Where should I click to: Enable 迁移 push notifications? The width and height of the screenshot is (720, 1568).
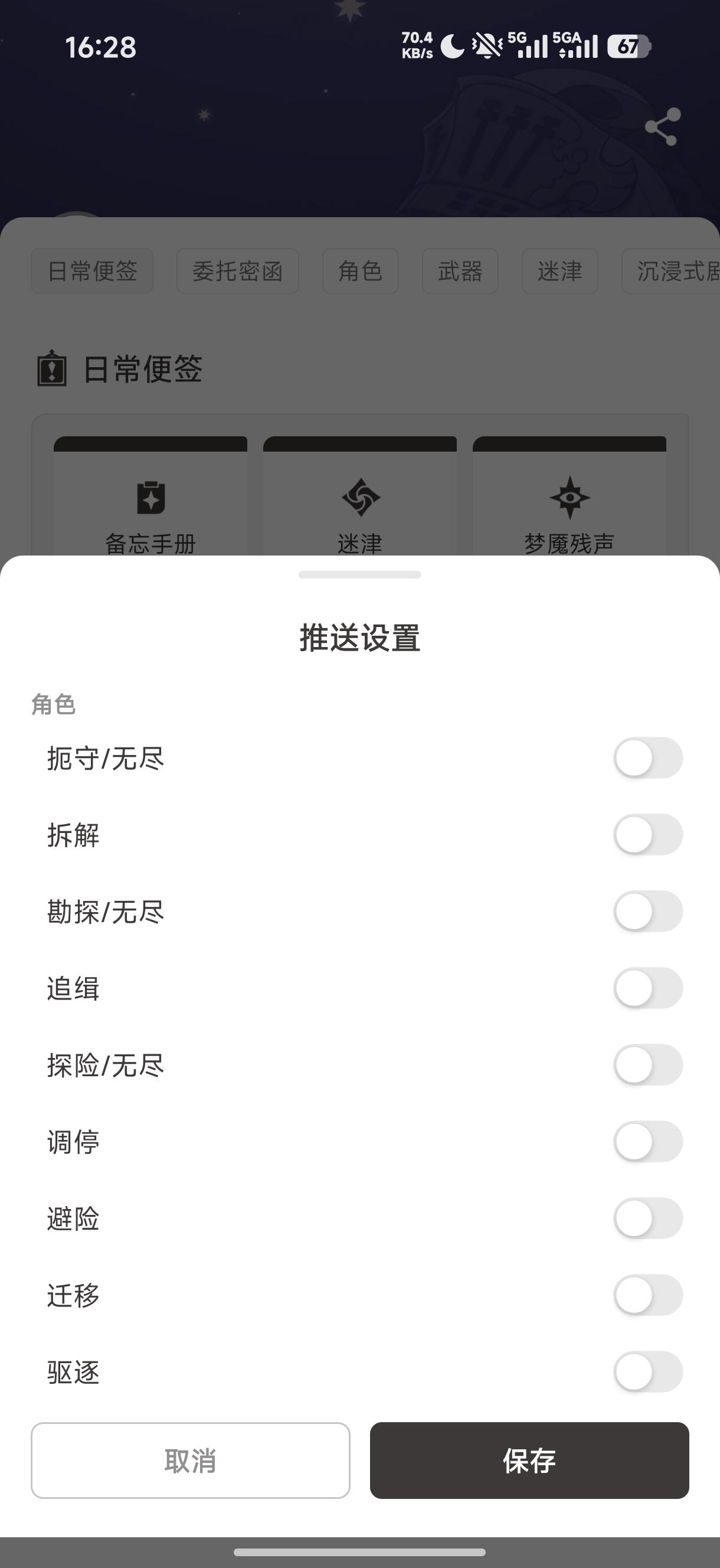click(x=647, y=1295)
